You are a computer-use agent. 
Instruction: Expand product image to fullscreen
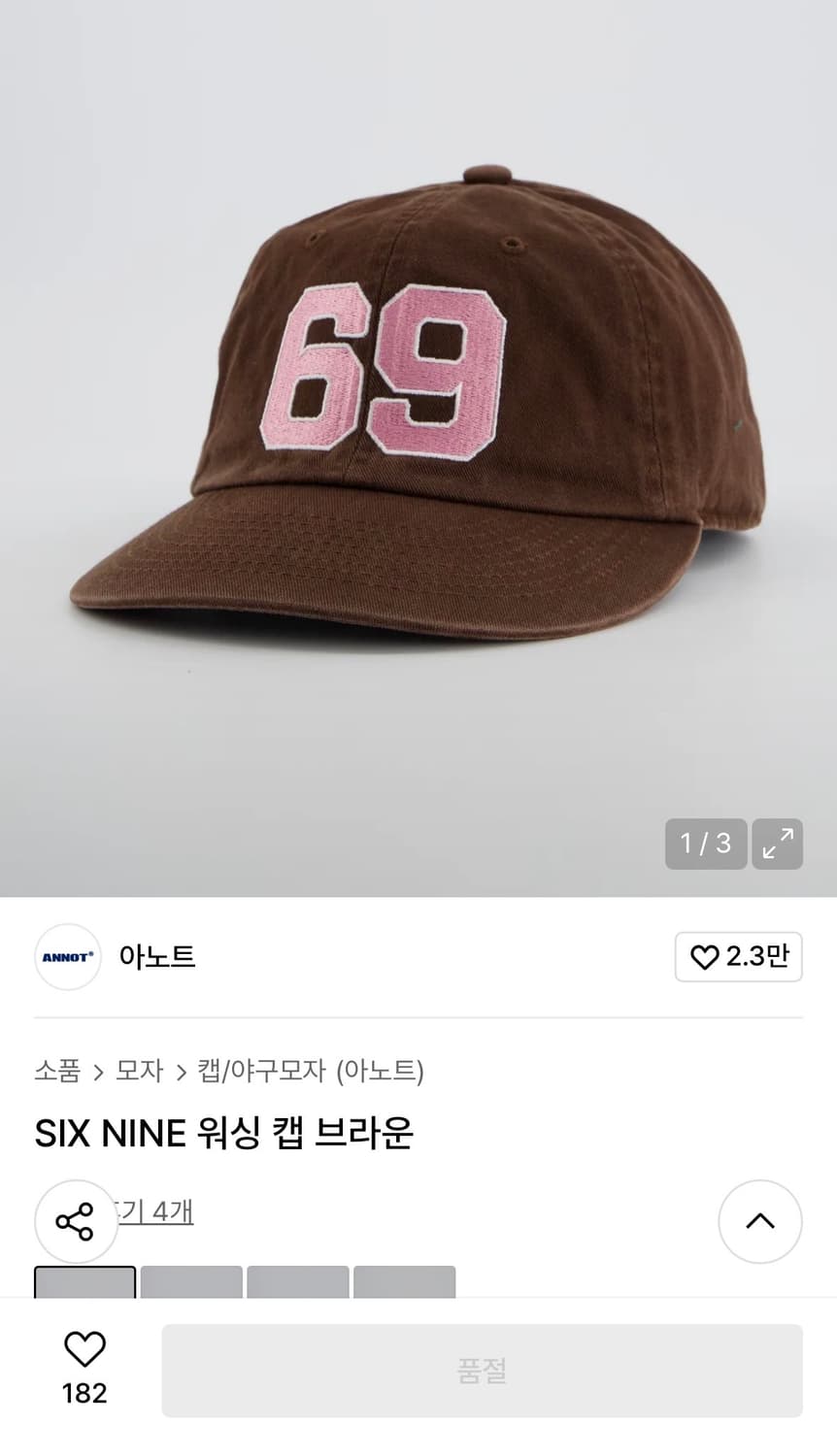tap(777, 844)
